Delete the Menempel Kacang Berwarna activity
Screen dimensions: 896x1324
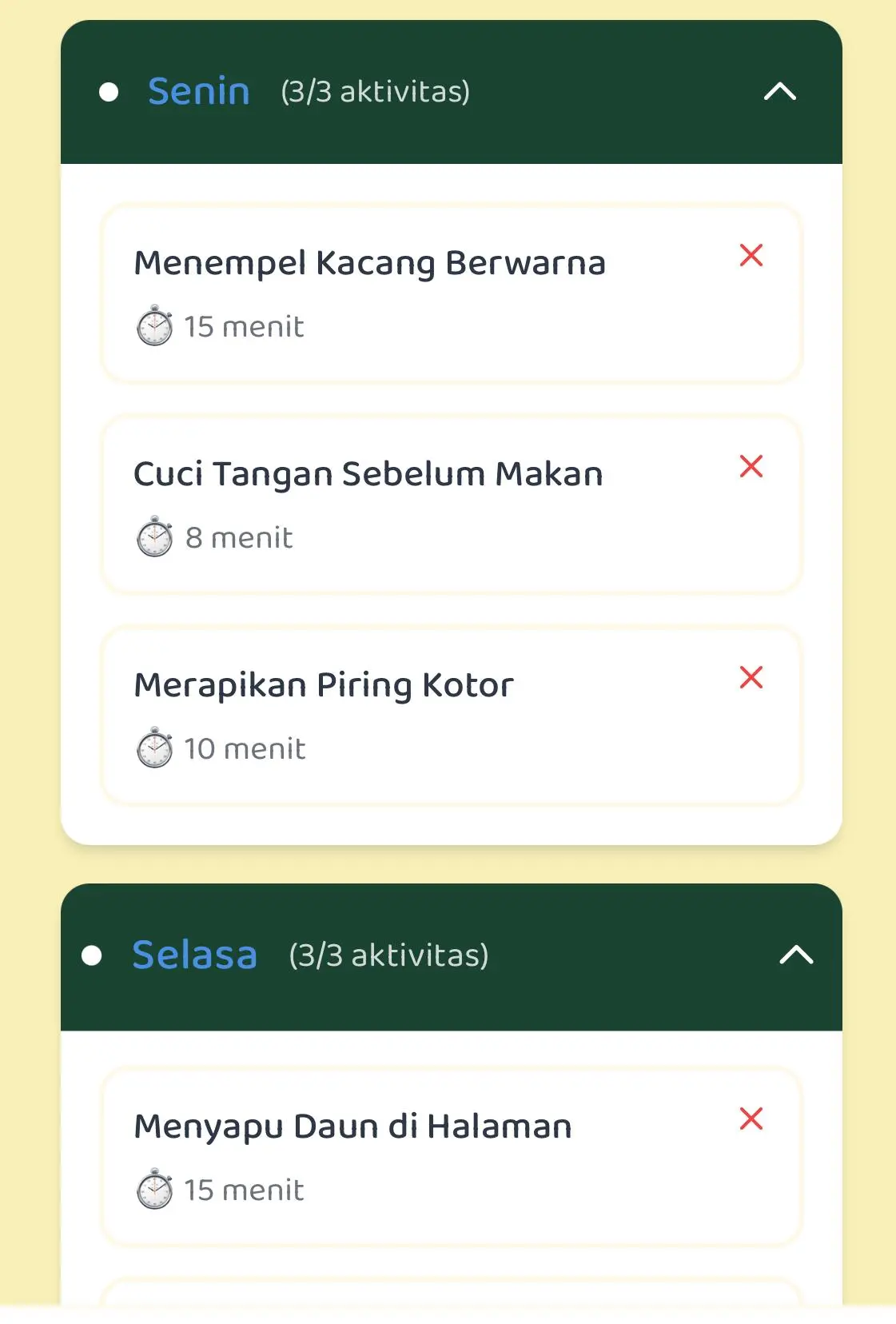(x=751, y=256)
